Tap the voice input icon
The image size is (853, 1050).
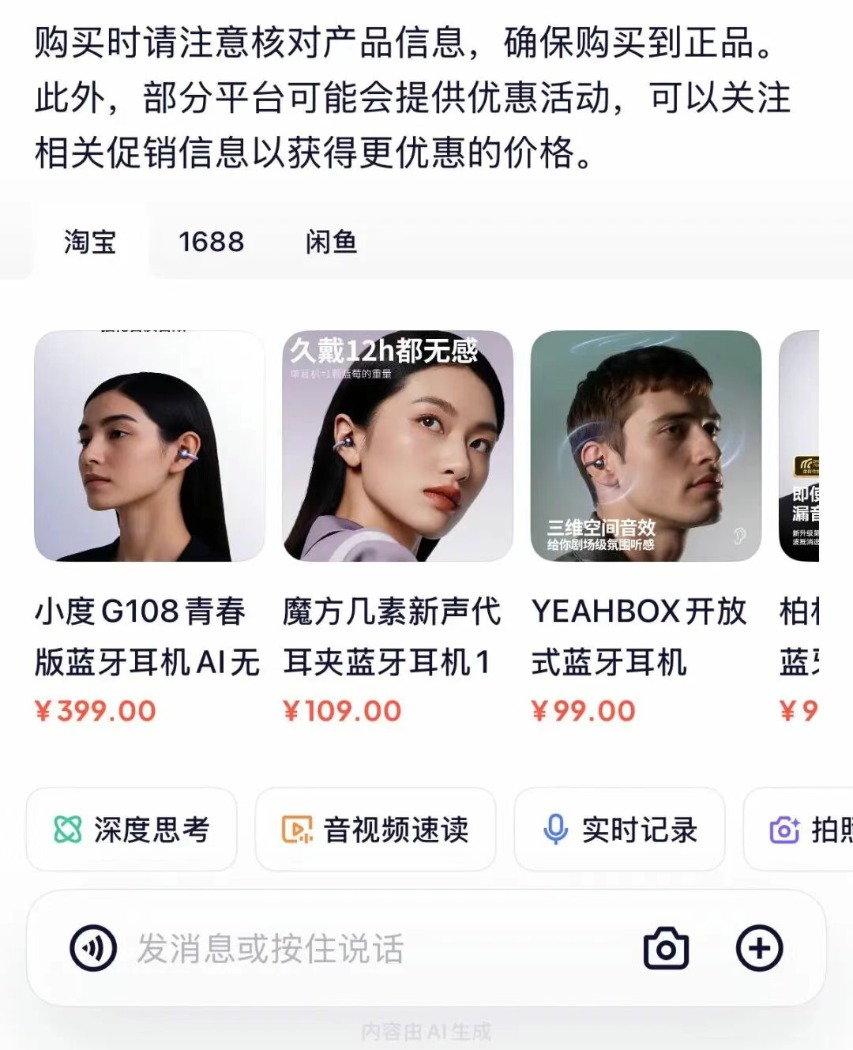click(x=93, y=948)
